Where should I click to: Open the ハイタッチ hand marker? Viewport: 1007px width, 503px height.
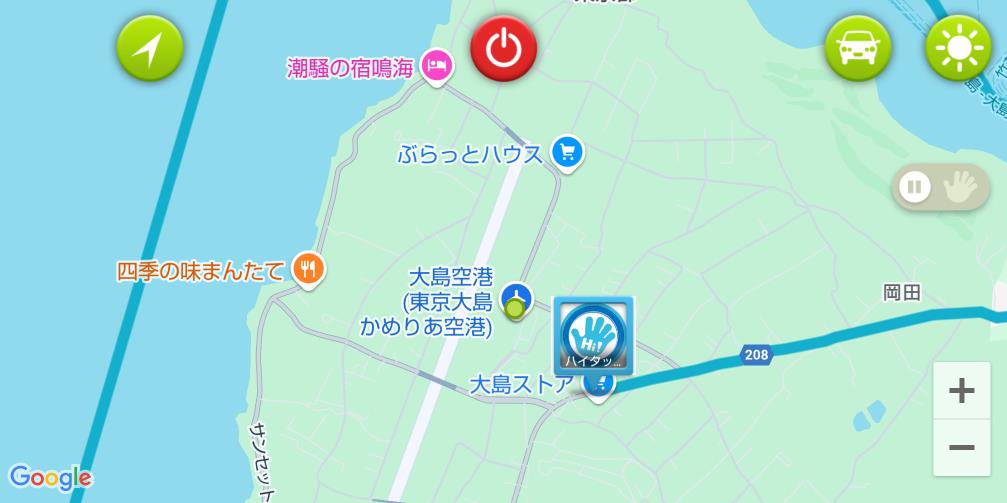593,336
